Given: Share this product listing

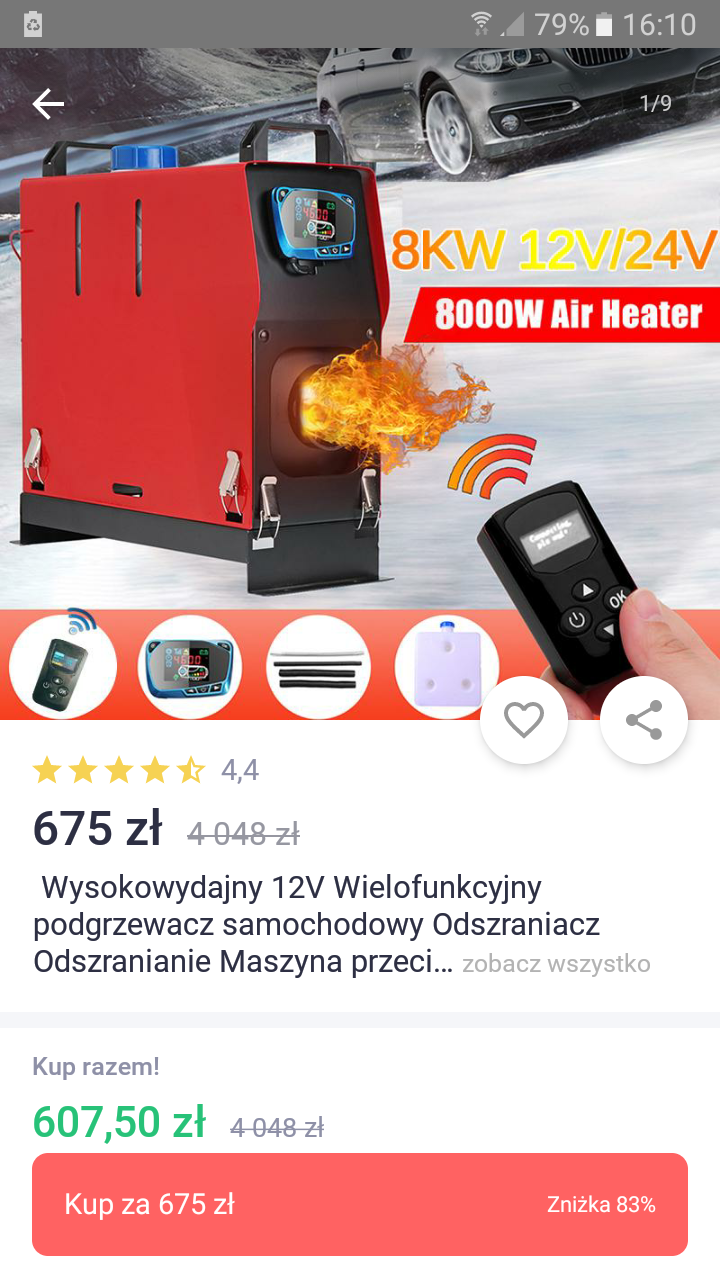Looking at the screenshot, I should point(643,720).
